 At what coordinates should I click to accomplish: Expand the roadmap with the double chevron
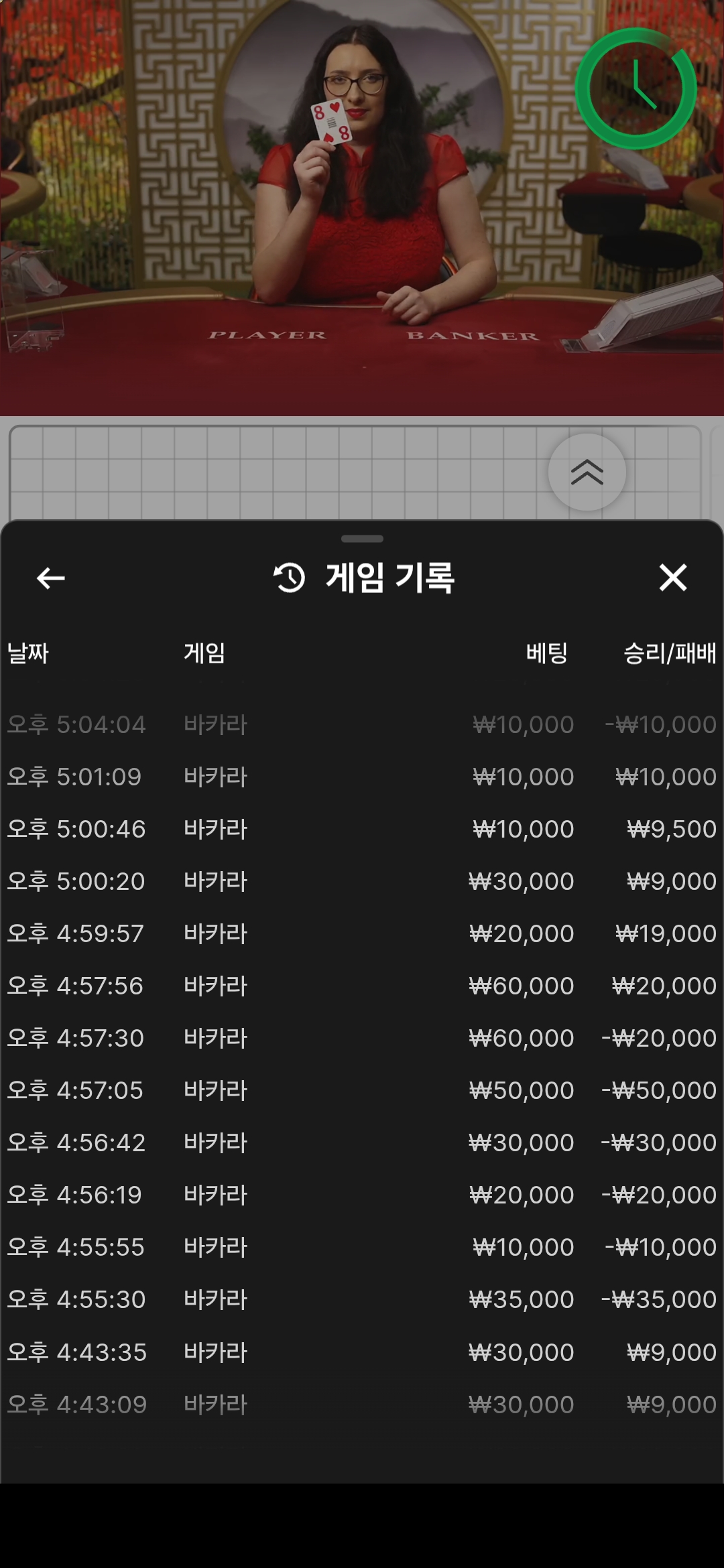click(587, 472)
